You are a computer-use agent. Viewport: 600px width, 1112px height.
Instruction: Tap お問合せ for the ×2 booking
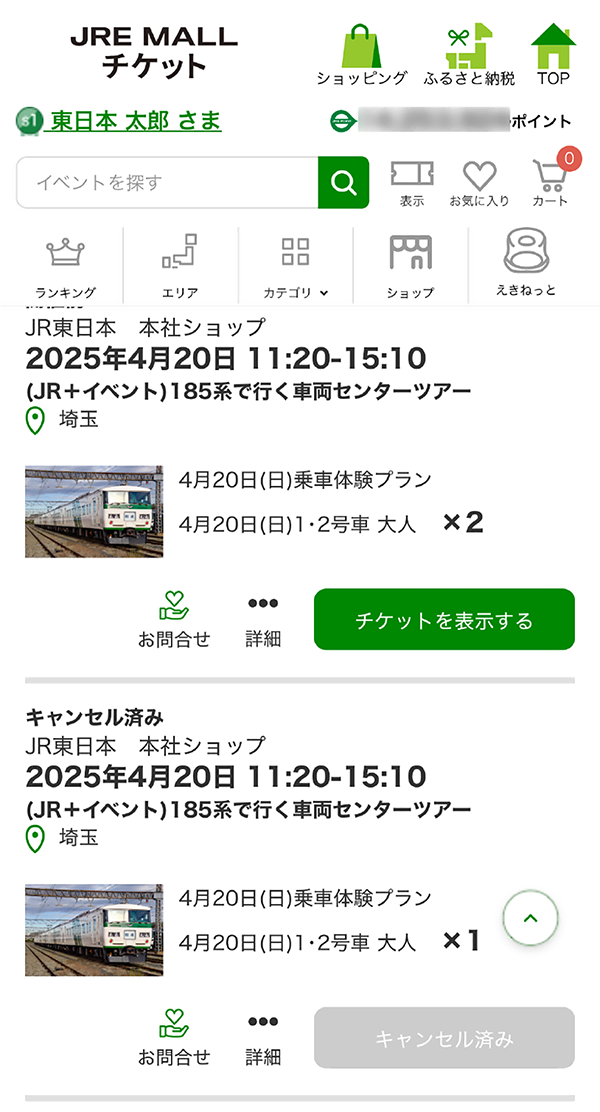(x=174, y=620)
